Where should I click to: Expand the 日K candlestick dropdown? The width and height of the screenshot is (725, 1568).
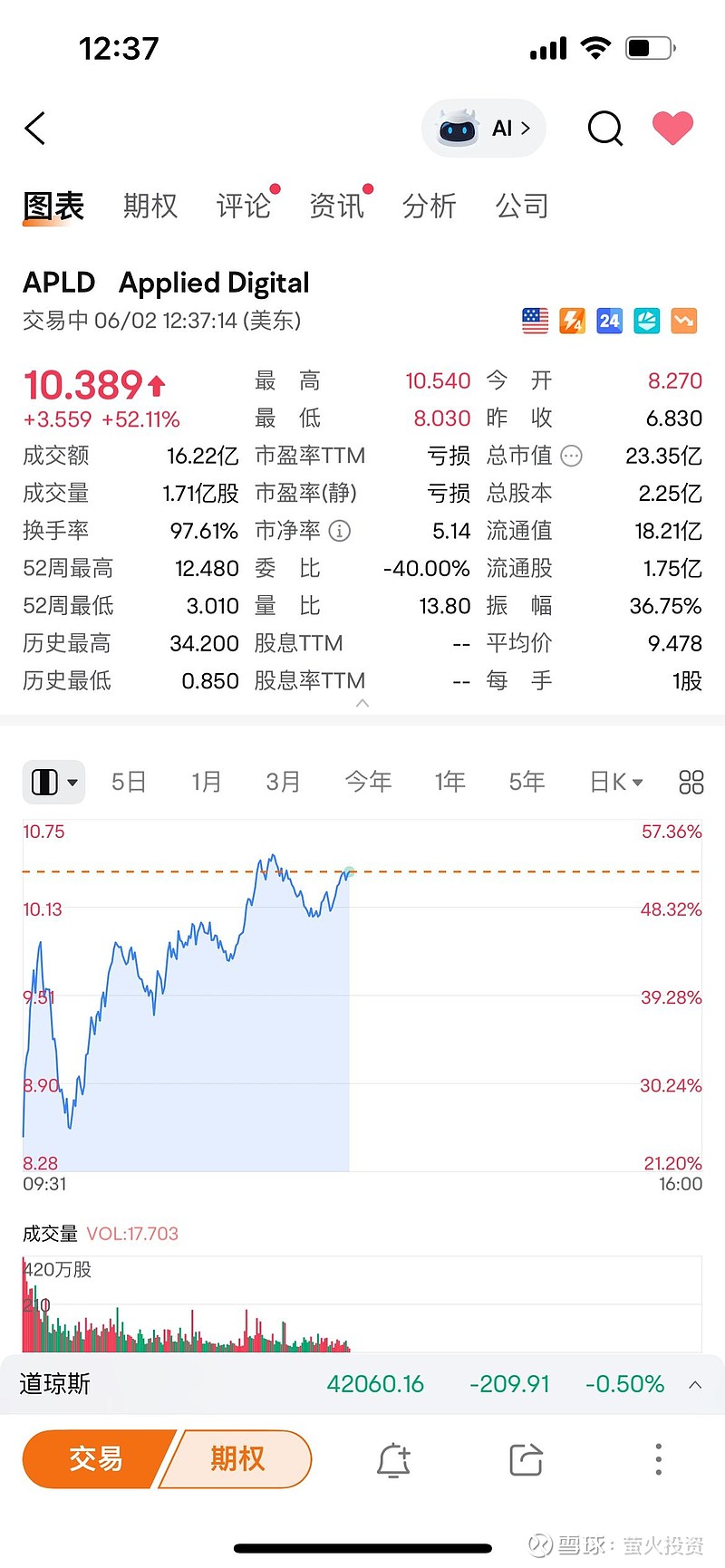pos(614,781)
